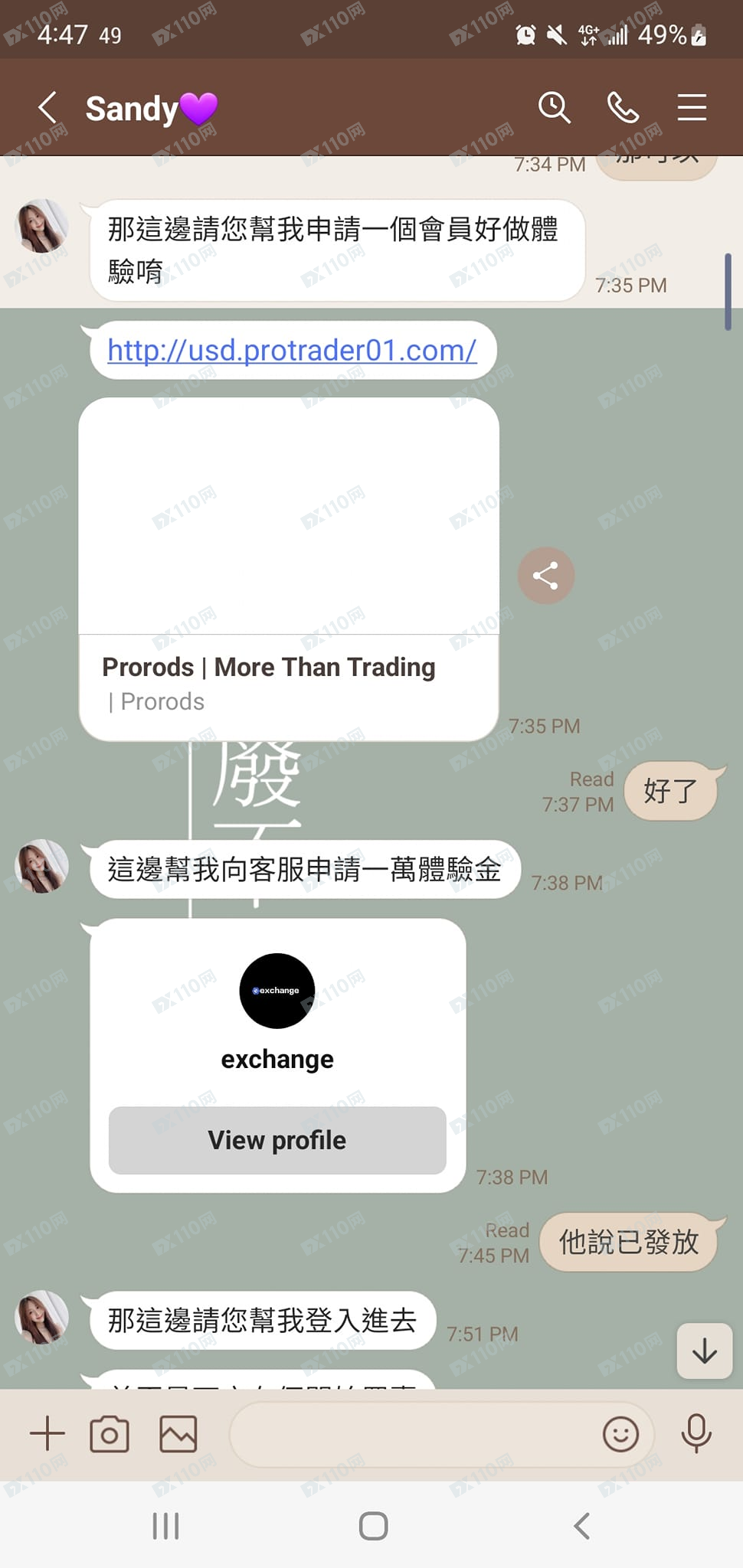Pick an image from gallery
The image size is (743, 1568).
click(x=178, y=1434)
